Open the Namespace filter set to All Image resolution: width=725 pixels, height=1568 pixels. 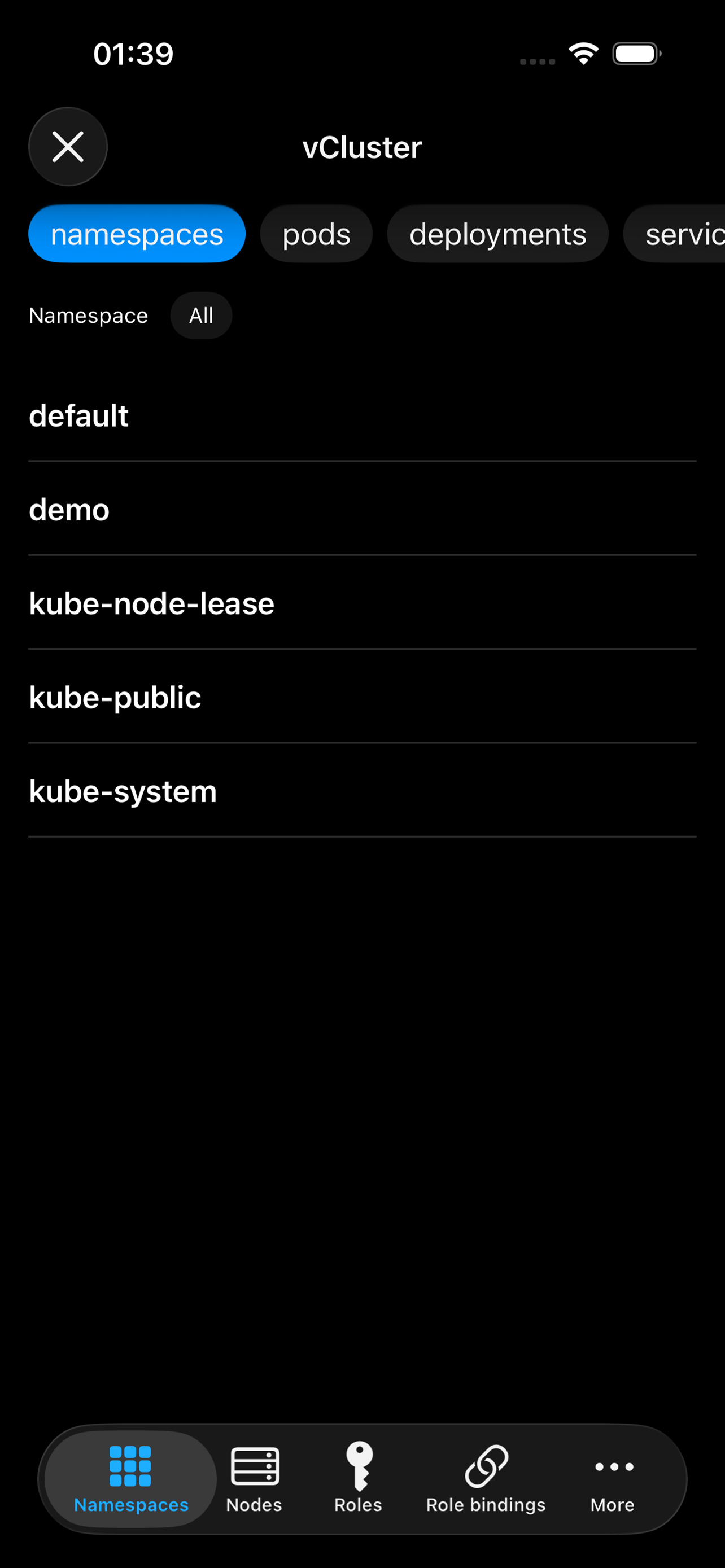[x=201, y=316]
